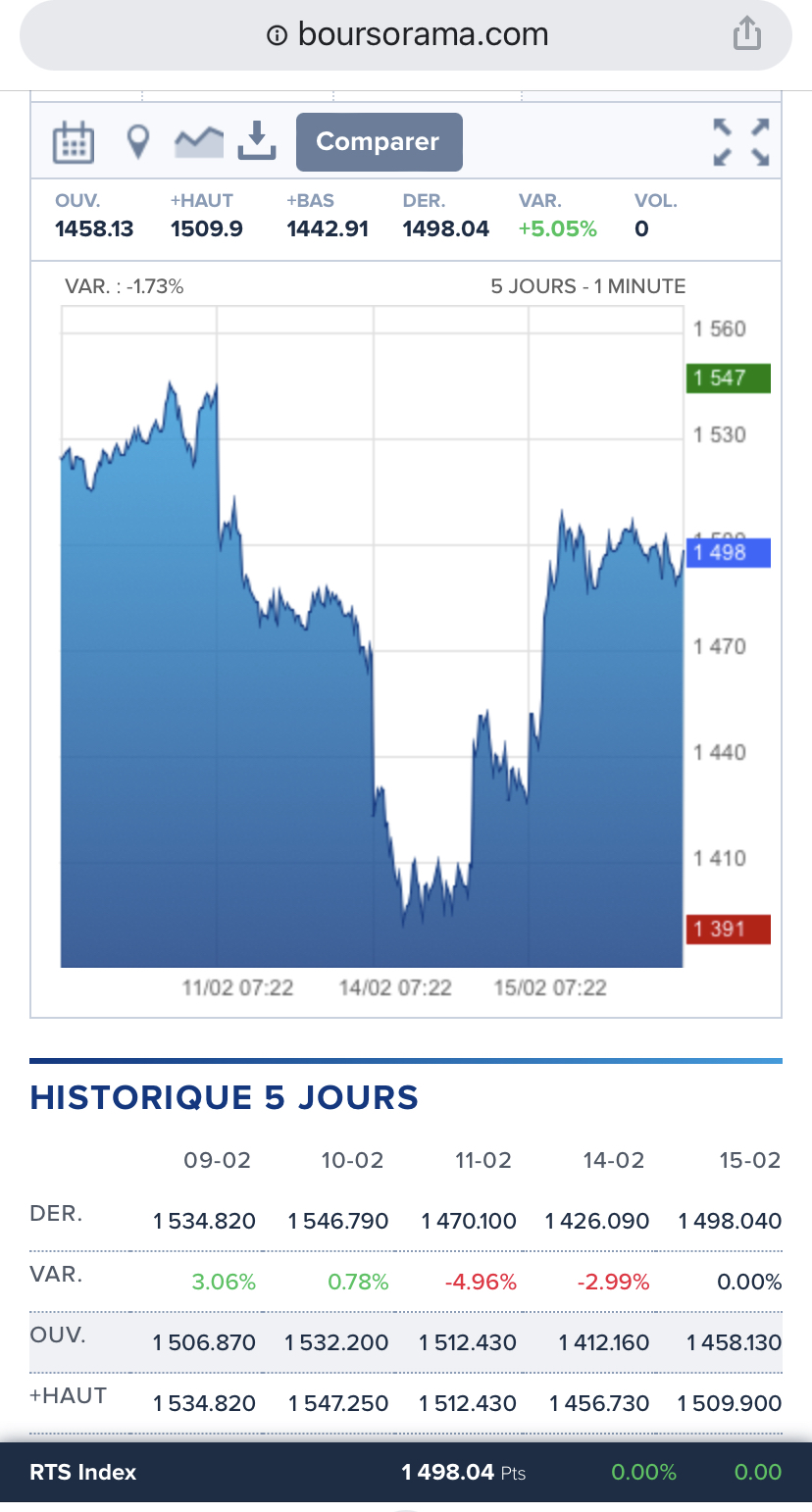Share the page from the address bar
This screenshot has height=1512, width=812.
(747, 34)
